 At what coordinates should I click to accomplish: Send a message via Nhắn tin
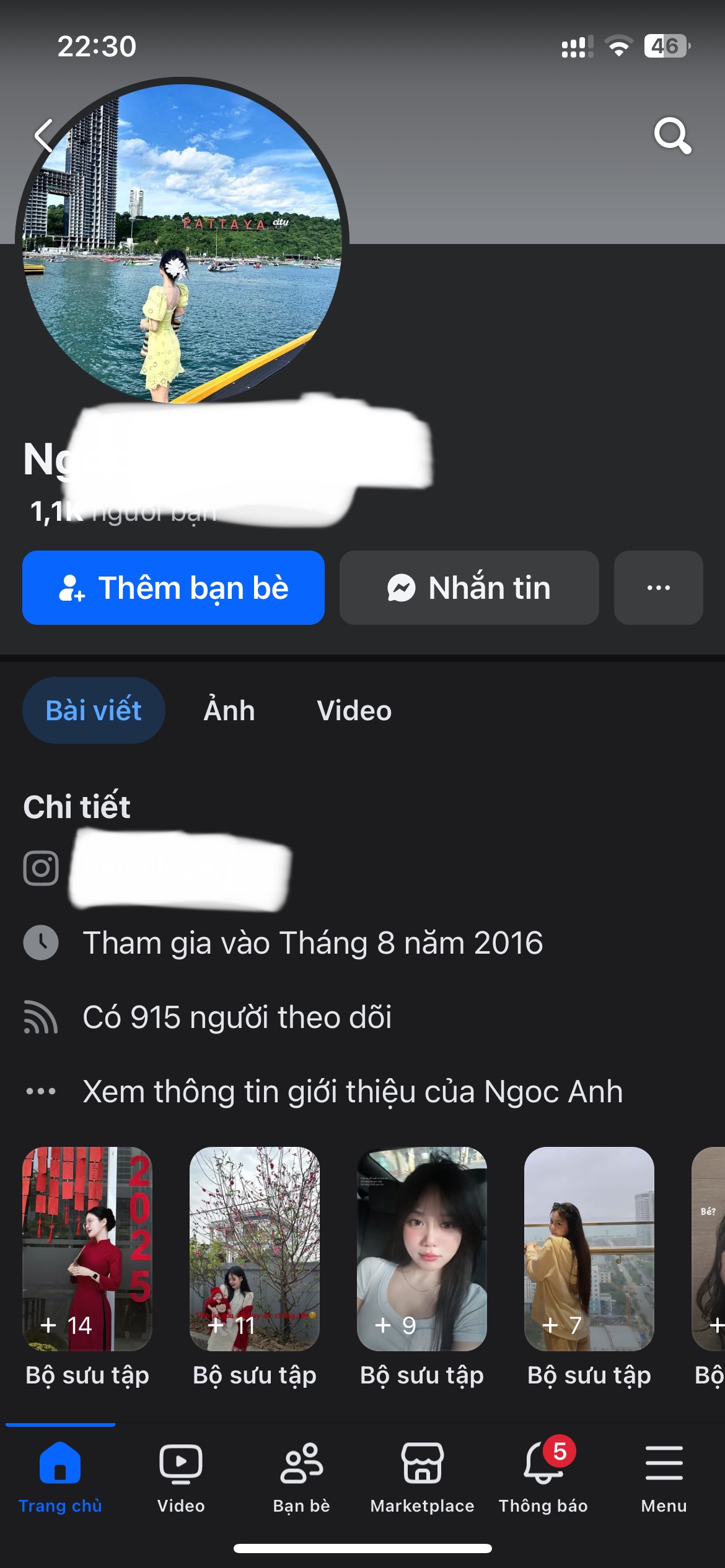469,588
